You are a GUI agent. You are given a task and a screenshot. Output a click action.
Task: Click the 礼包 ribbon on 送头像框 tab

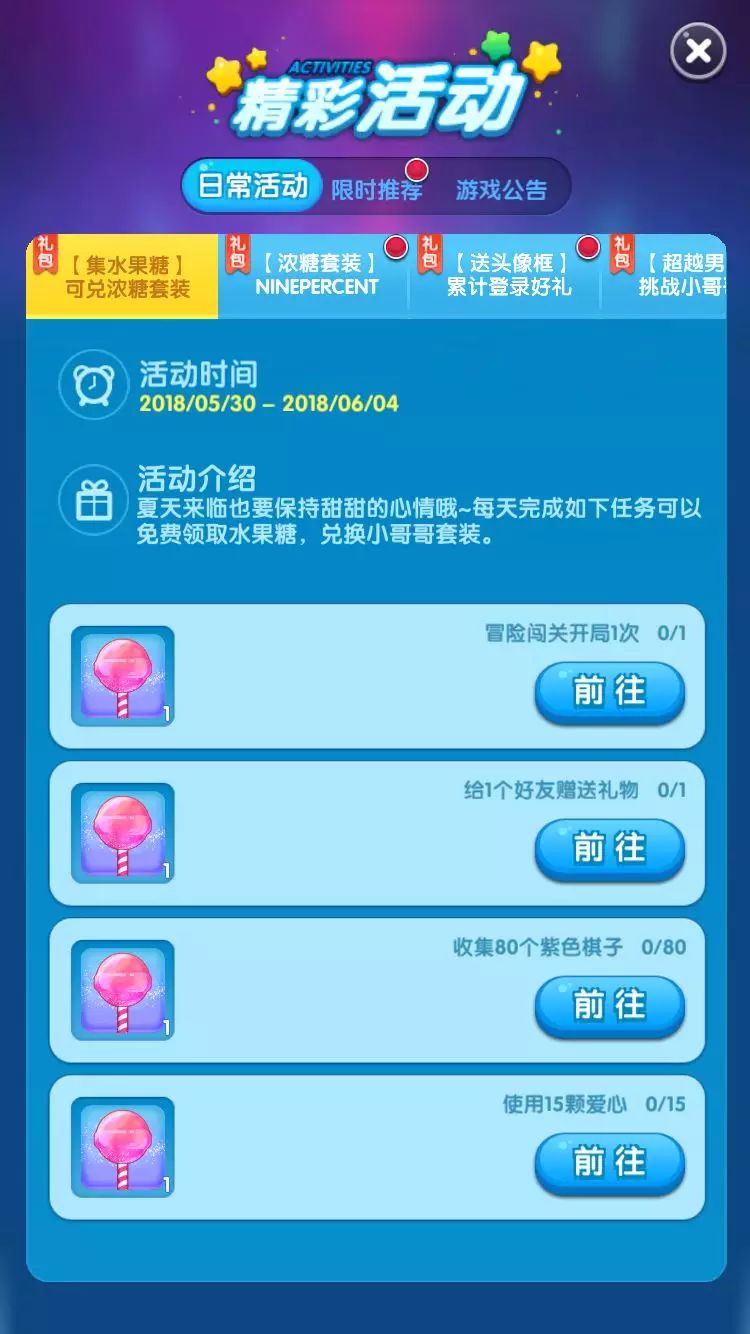(x=430, y=254)
